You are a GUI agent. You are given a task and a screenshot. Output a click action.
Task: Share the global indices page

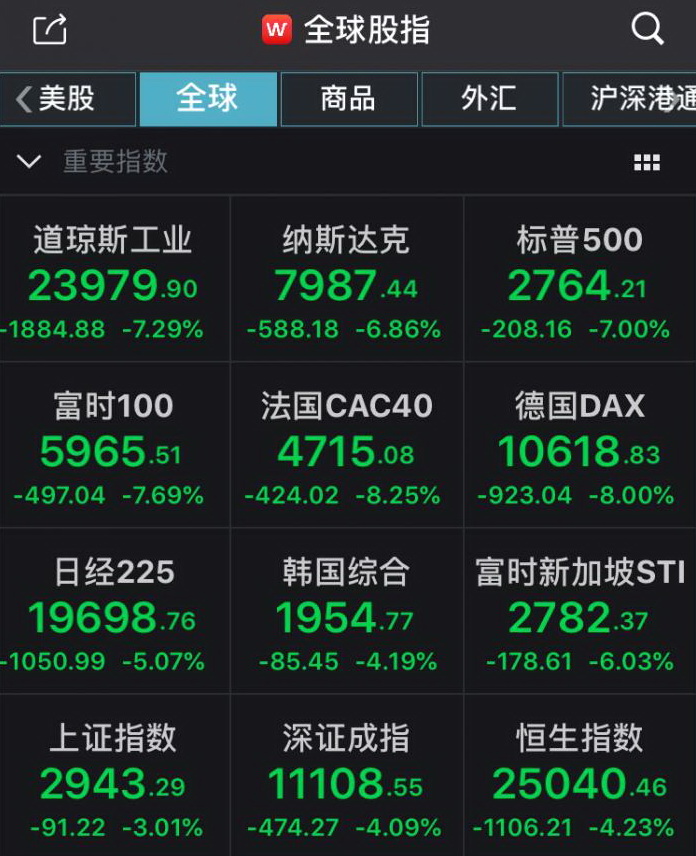pyautogui.click(x=50, y=30)
